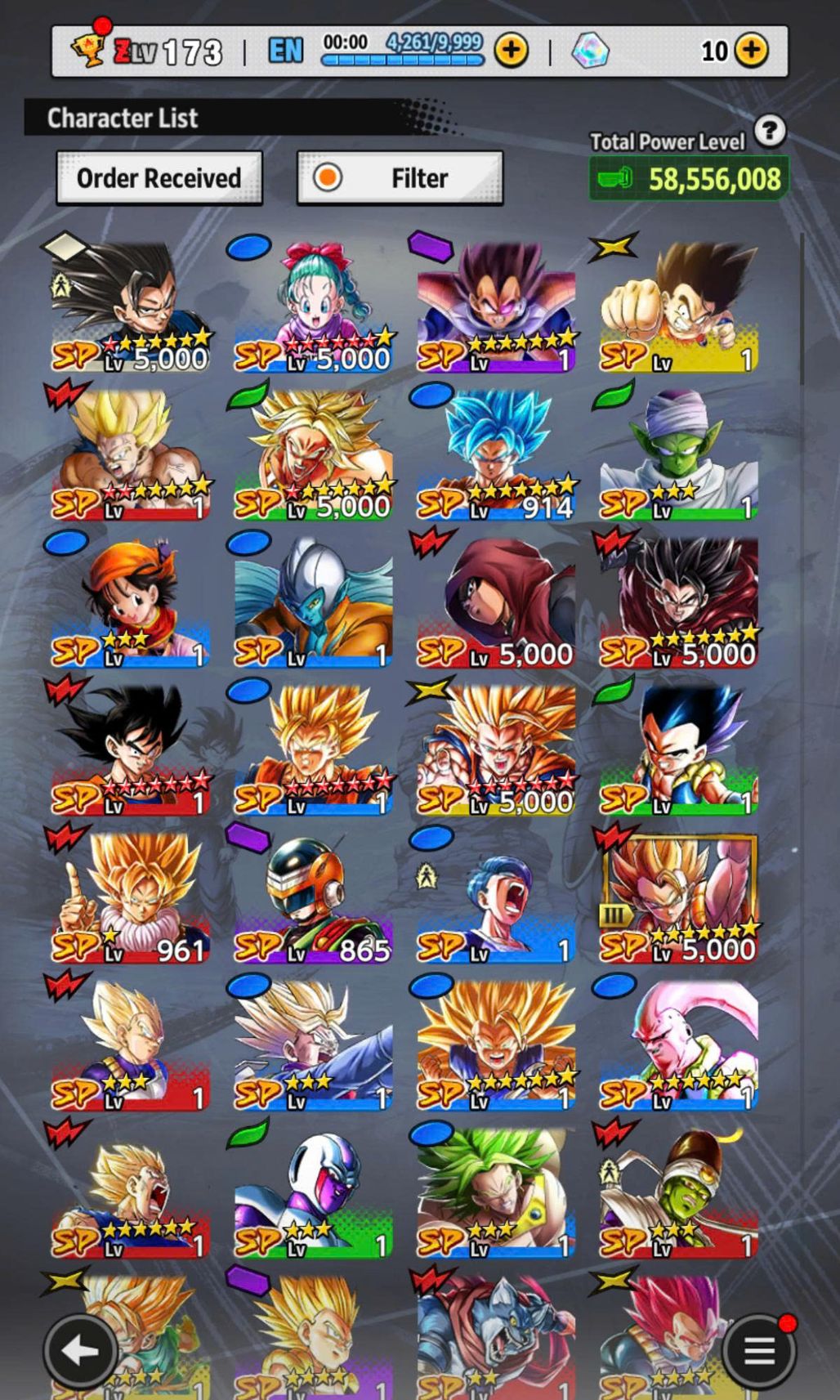Screen dimensions: 840x1400
Task: Select blue Pan with orange bandana
Action: (131, 602)
